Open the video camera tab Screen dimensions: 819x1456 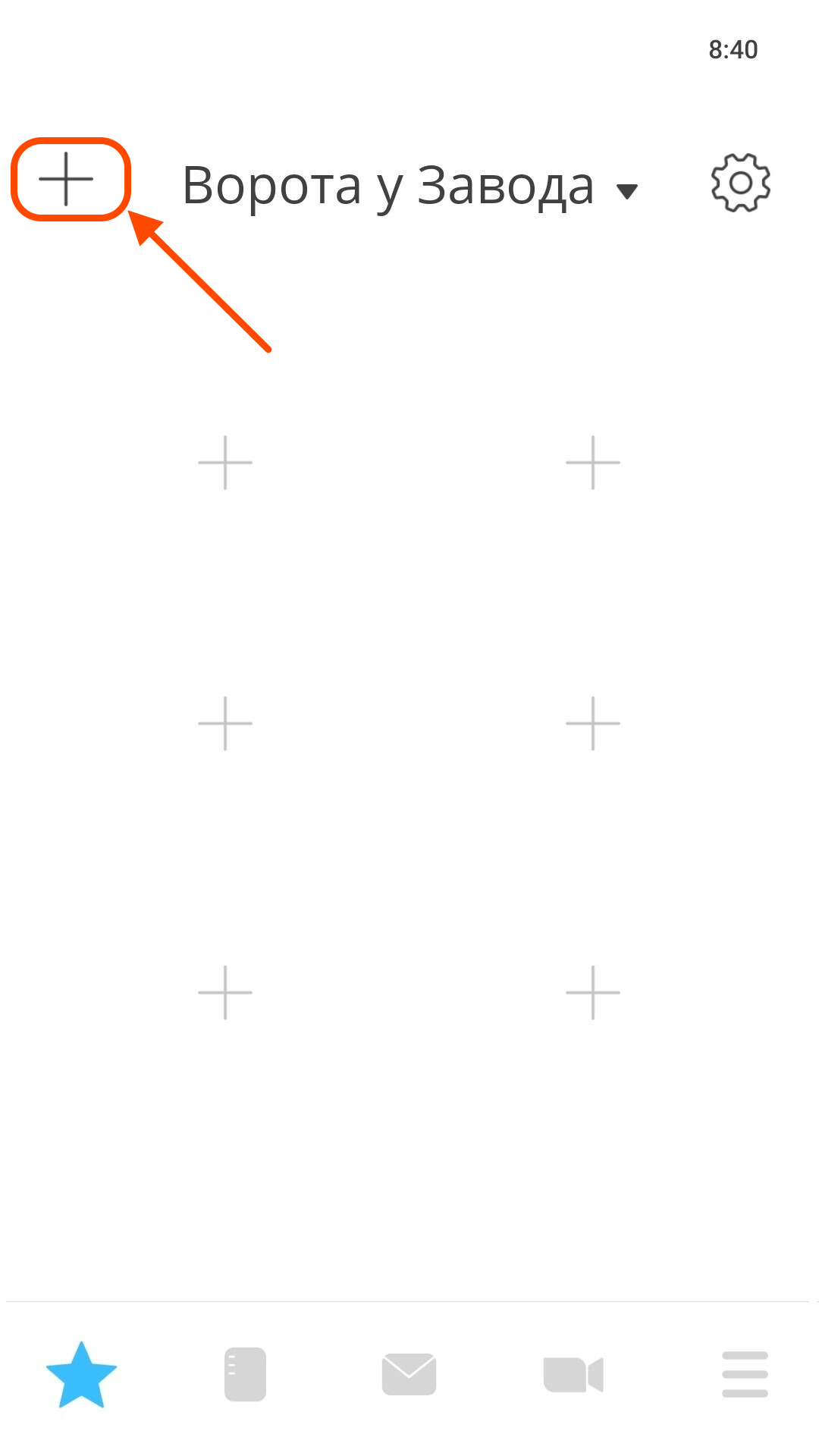[x=573, y=1374]
